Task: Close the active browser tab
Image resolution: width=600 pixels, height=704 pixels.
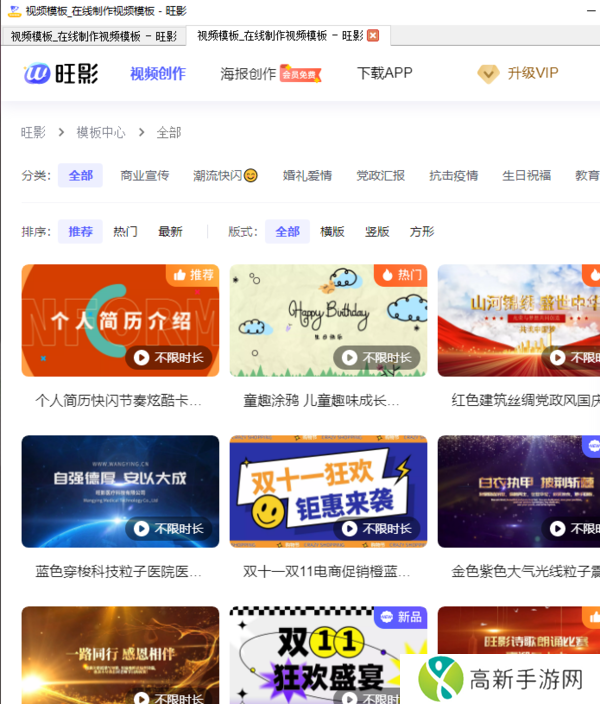Action: (x=373, y=36)
